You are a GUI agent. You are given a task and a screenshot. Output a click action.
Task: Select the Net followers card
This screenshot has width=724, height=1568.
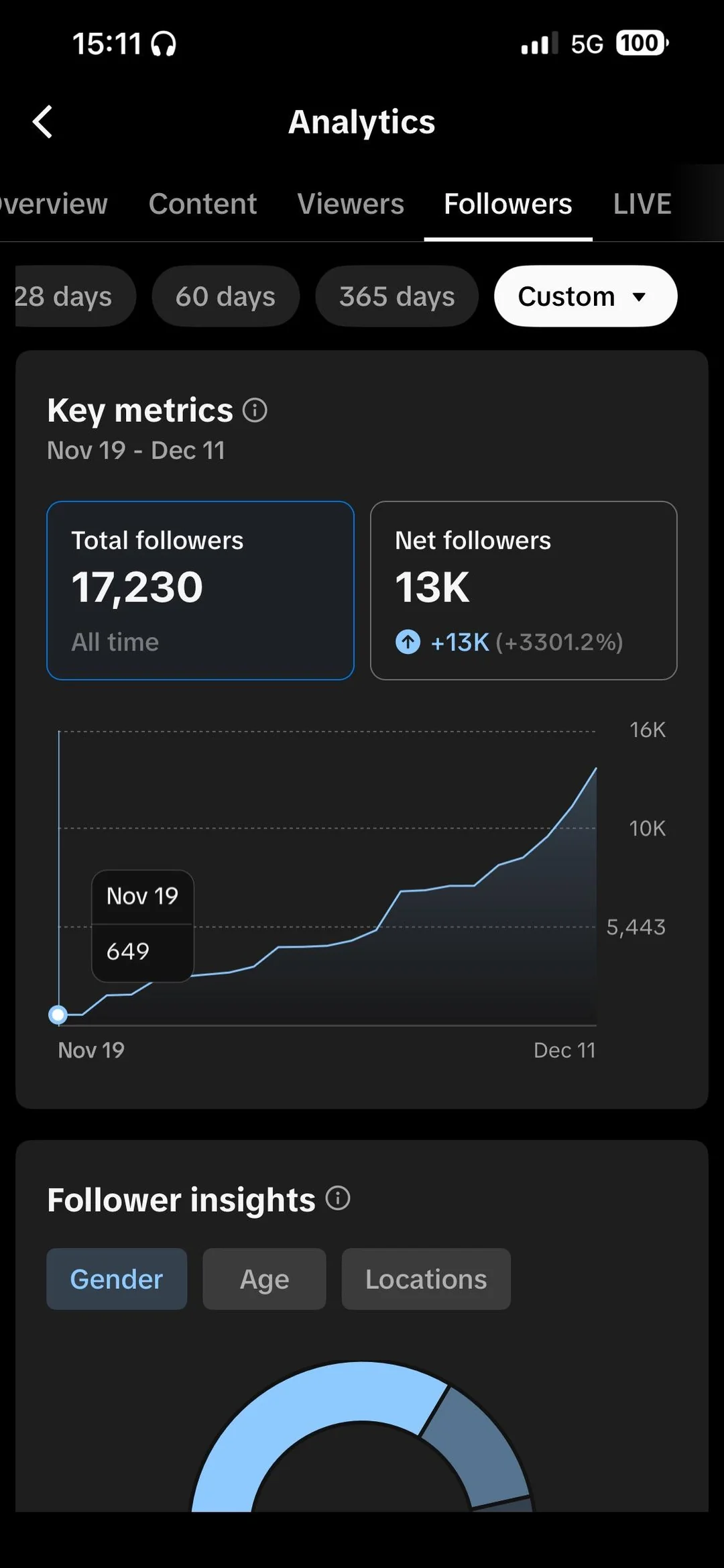524,590
